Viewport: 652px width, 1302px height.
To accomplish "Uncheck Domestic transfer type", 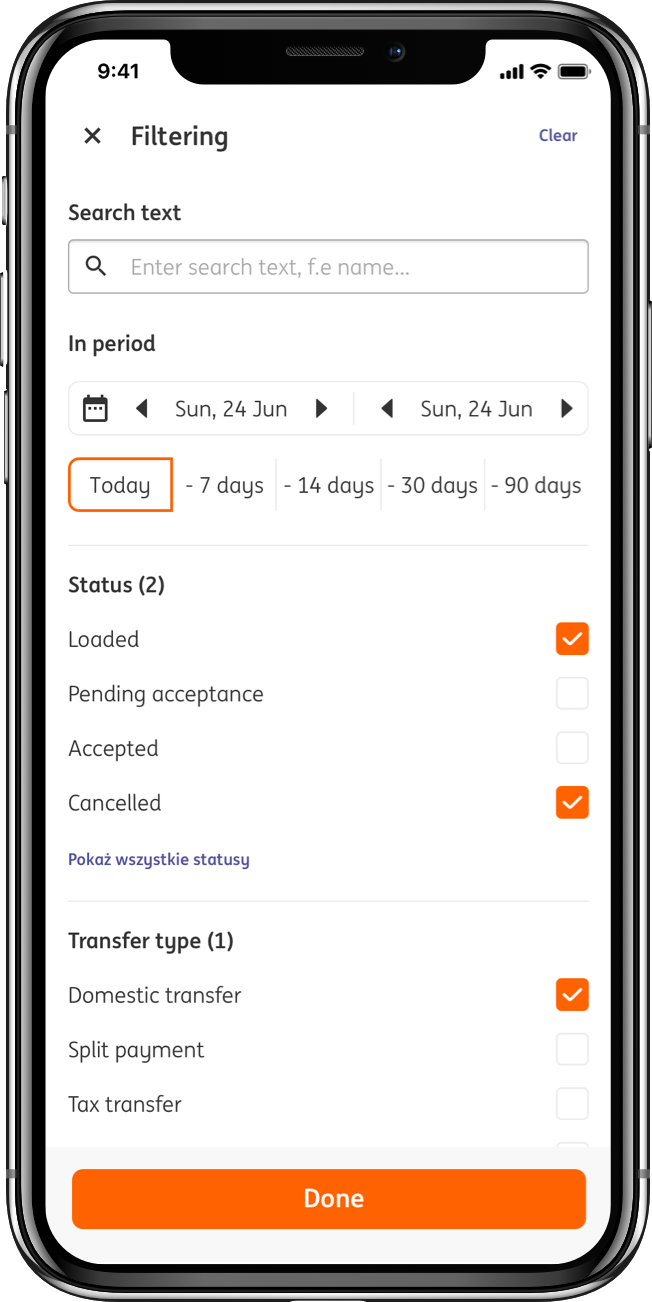I will pyautogui.click(x=572, y=995).
